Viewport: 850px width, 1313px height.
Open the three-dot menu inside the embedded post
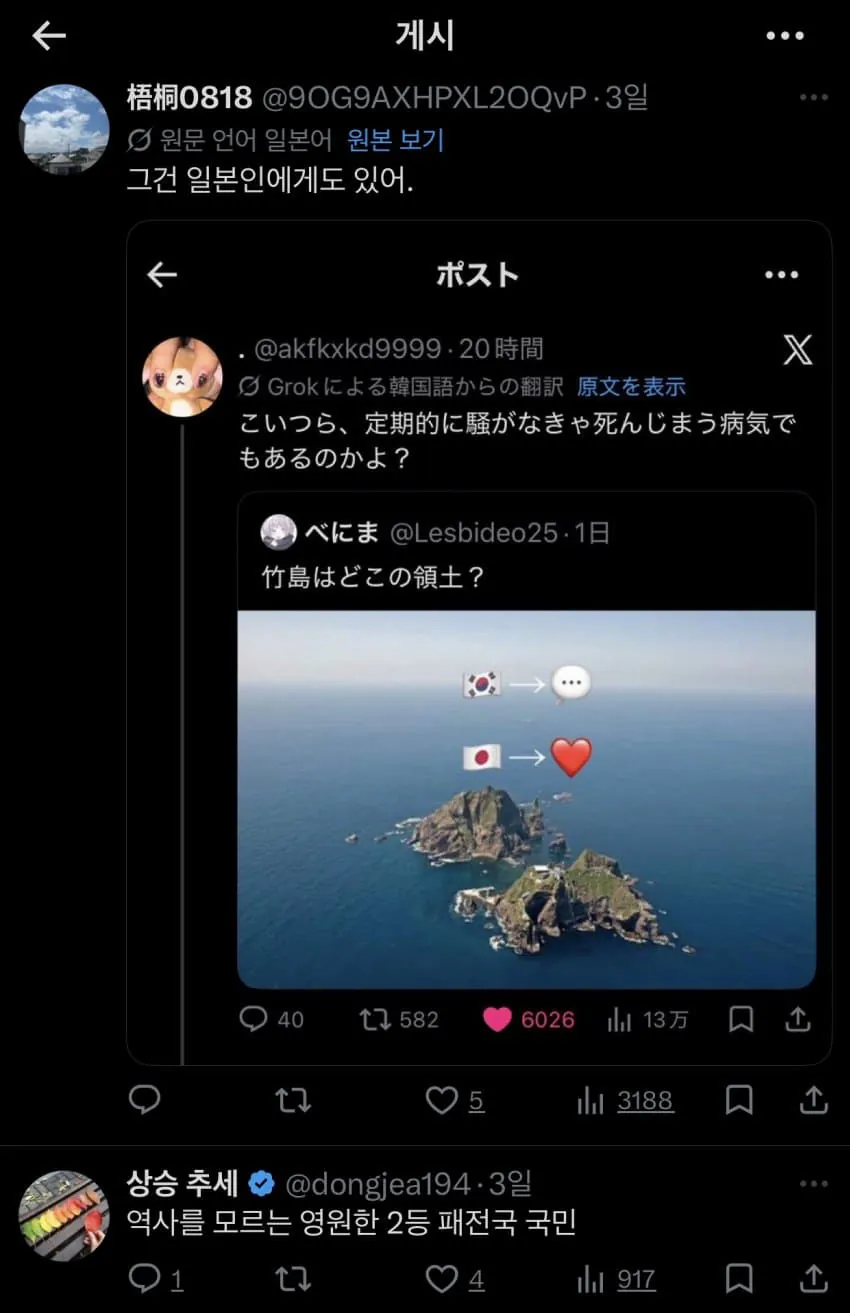tap(781, 274)
